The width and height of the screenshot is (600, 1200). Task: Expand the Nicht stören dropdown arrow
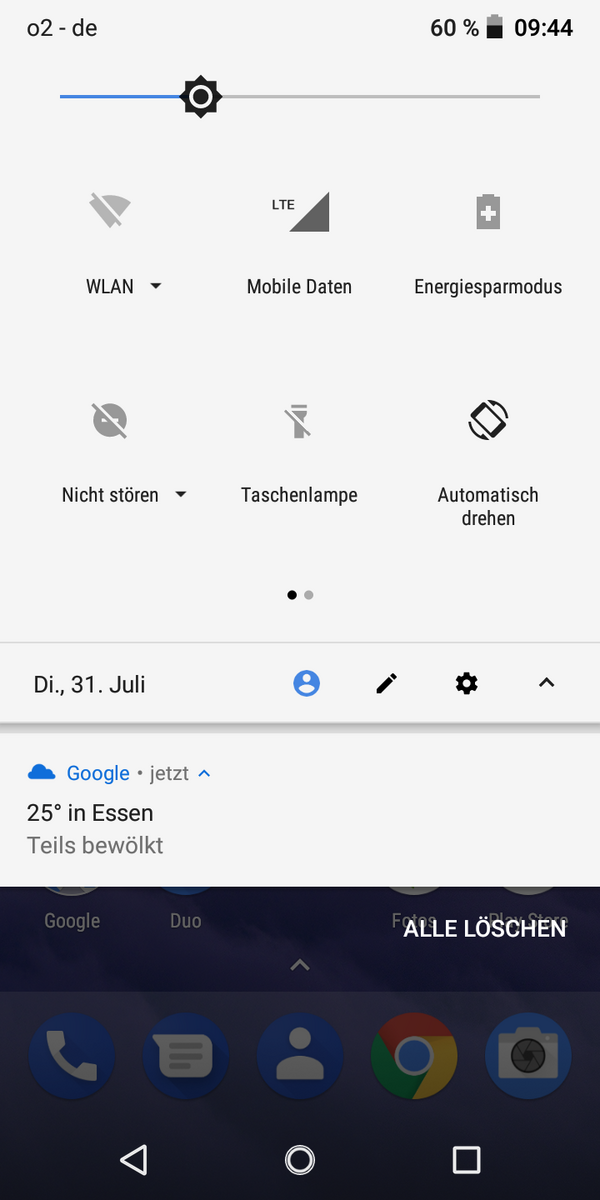pyautogui.click(x=181, y=494)
